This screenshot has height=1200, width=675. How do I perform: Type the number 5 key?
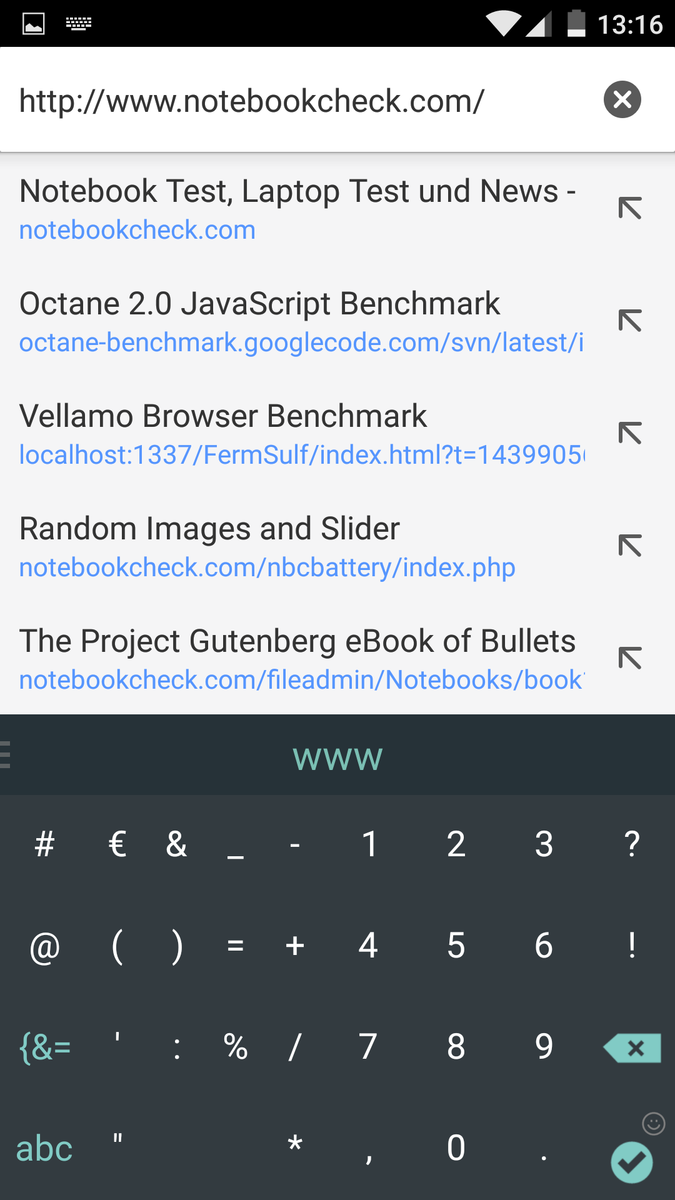[456, 946]
